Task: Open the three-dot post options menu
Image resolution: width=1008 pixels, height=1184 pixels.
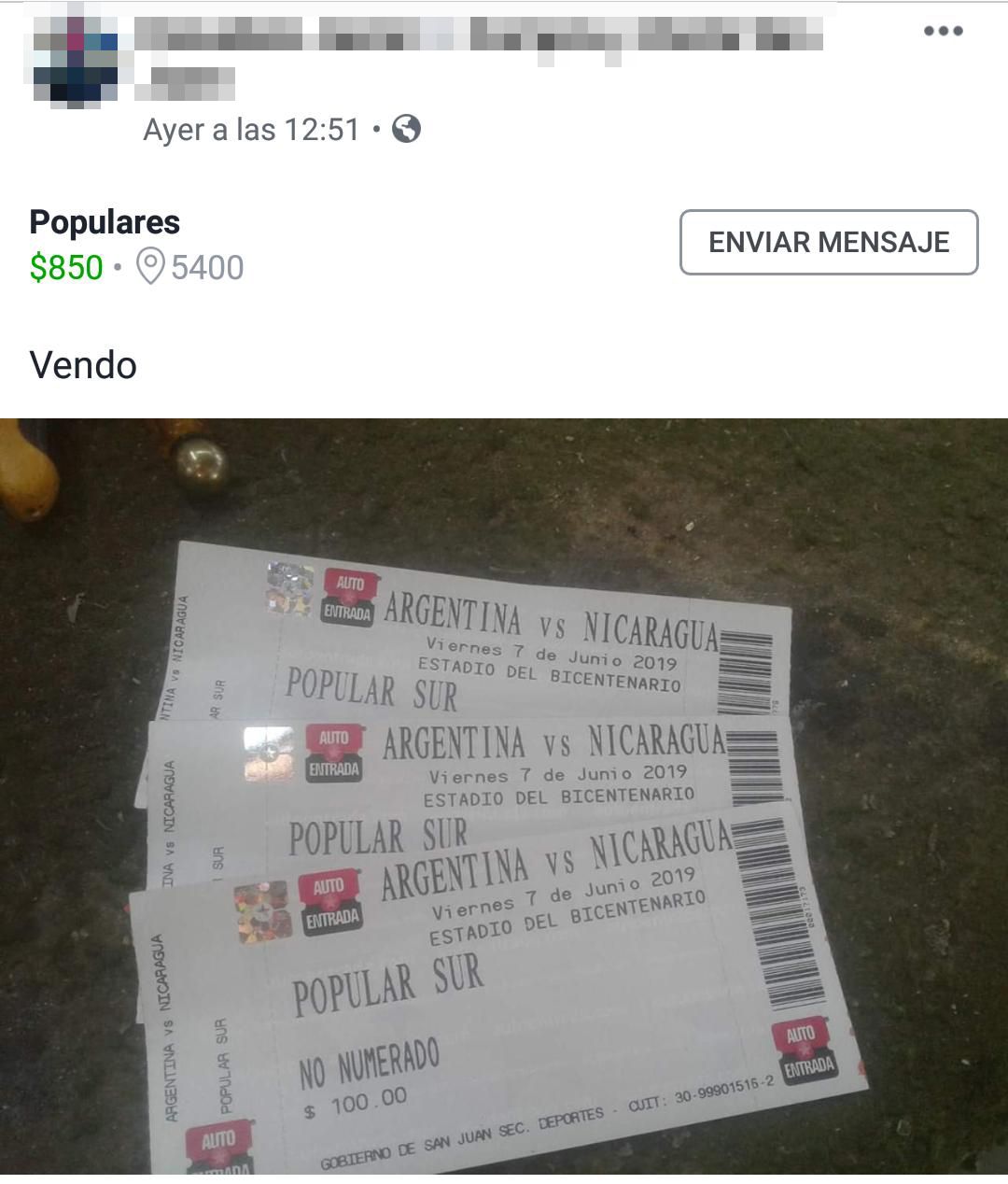Action: click(943, 31)
